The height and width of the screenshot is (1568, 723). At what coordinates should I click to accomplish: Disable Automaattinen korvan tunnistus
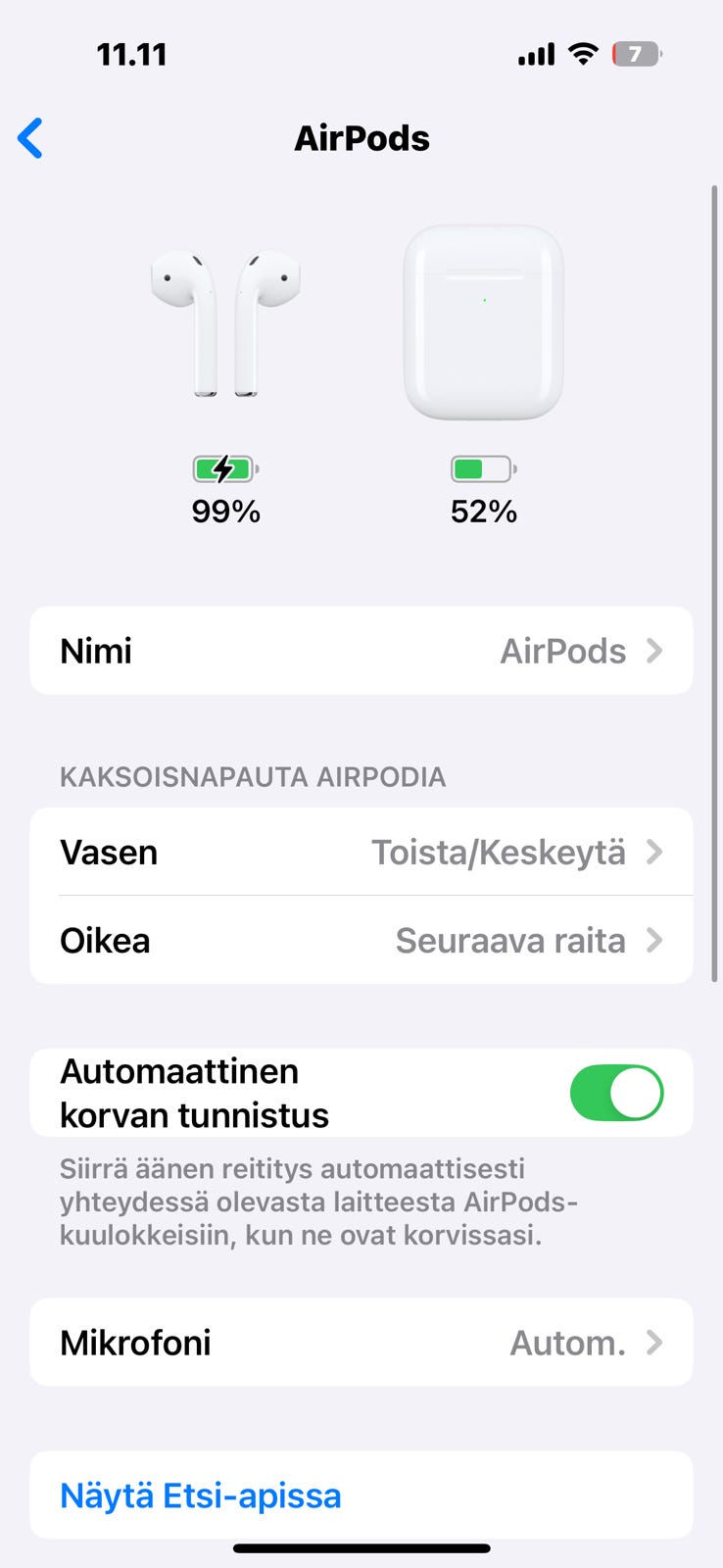(616, 1093)
